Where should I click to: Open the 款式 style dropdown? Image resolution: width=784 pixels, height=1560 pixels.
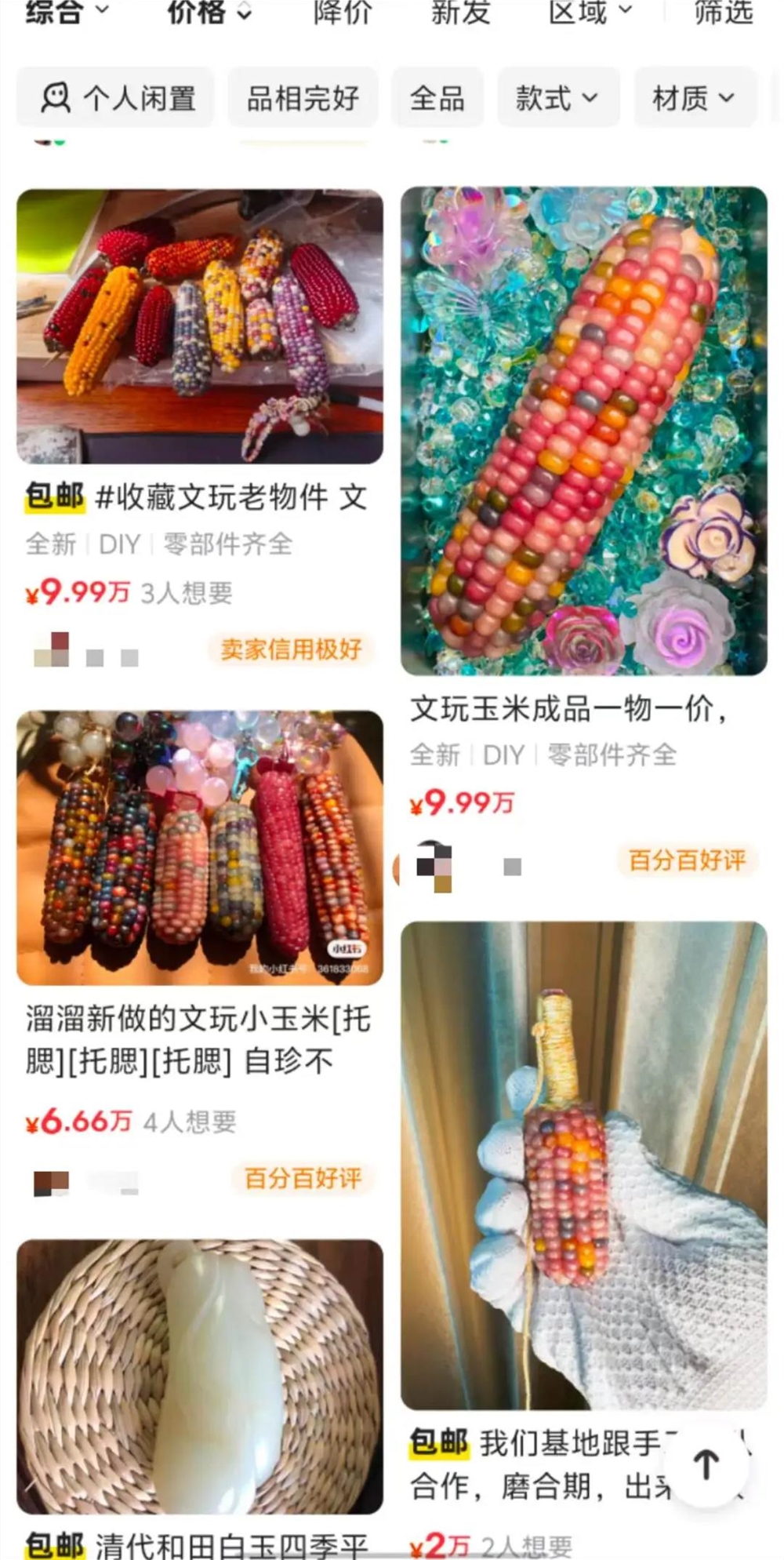pos(557,96)
